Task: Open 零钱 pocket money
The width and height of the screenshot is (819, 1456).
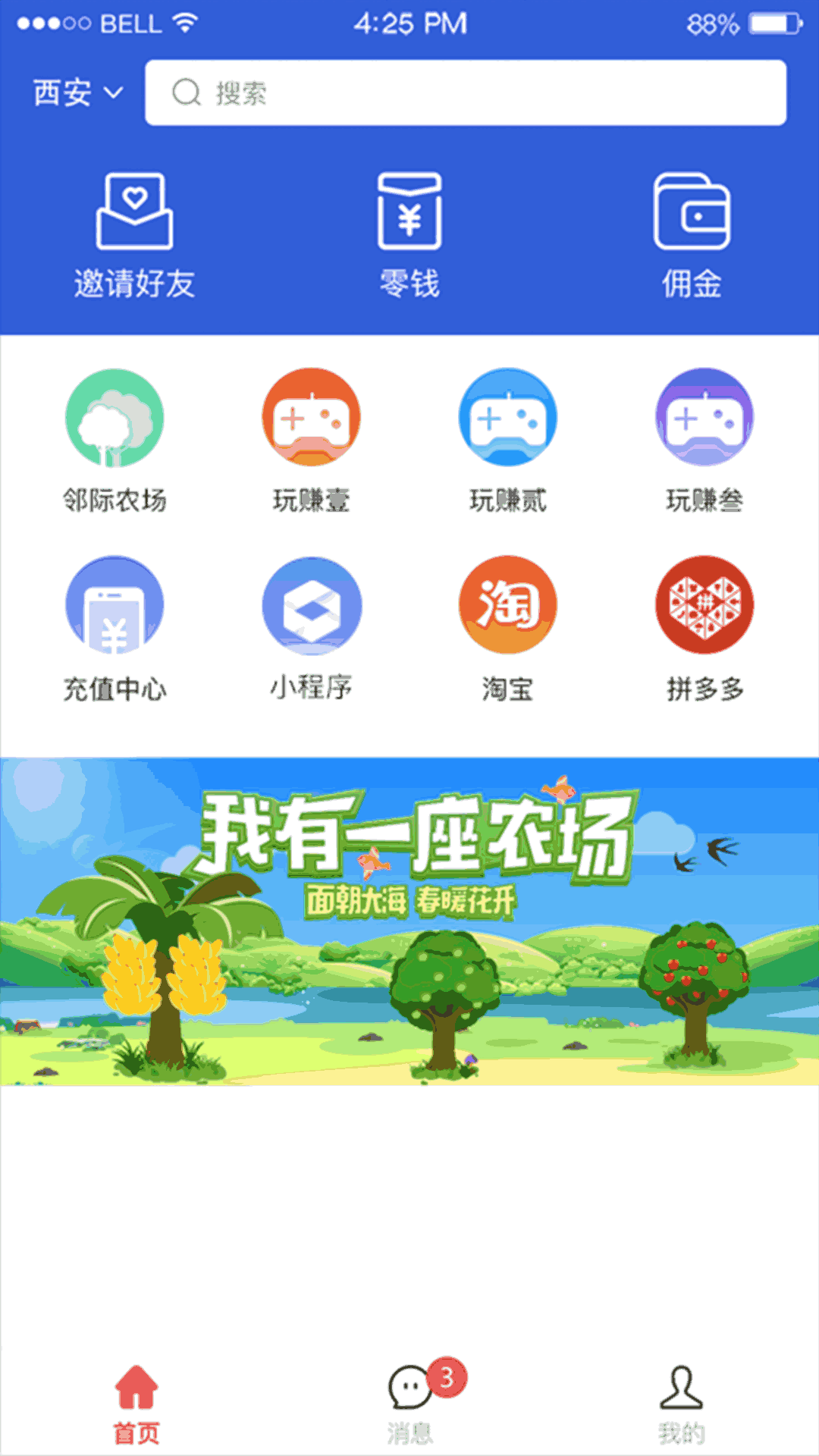Action: (x=409, y=235)
